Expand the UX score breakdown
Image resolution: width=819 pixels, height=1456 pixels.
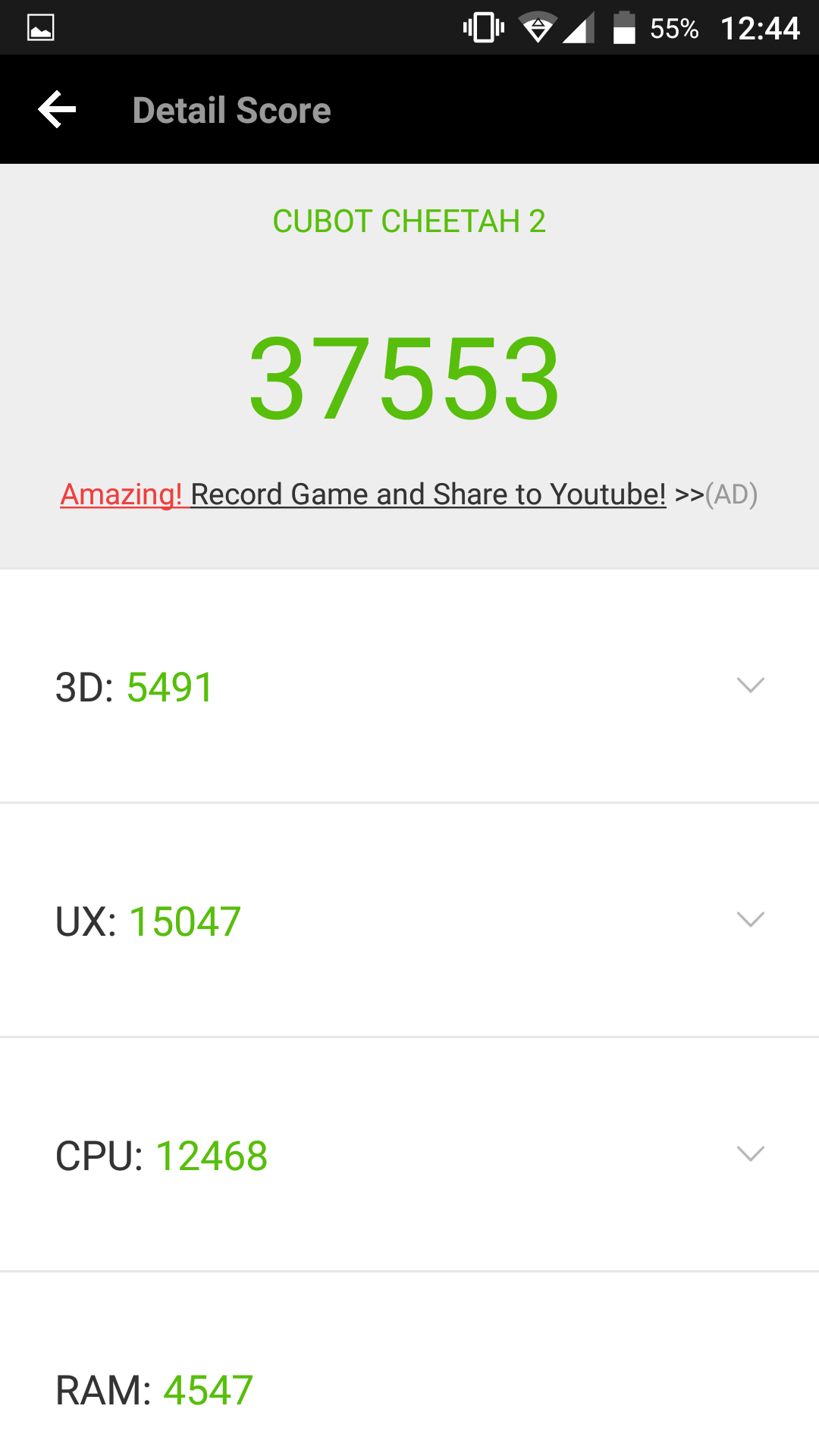pyautogui.click(x=409, y=921)
